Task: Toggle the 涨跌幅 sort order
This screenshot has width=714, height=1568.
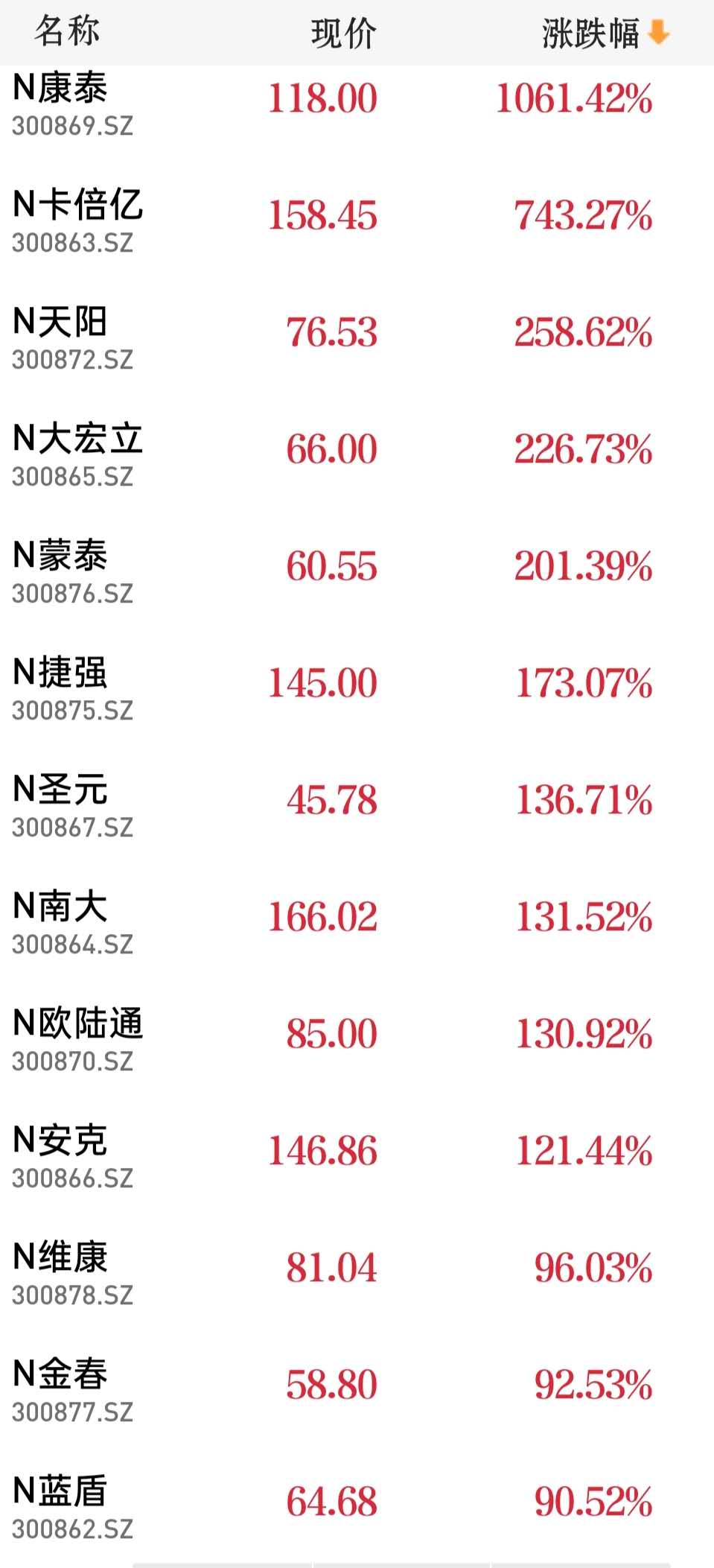Action: tap(606, 34)
